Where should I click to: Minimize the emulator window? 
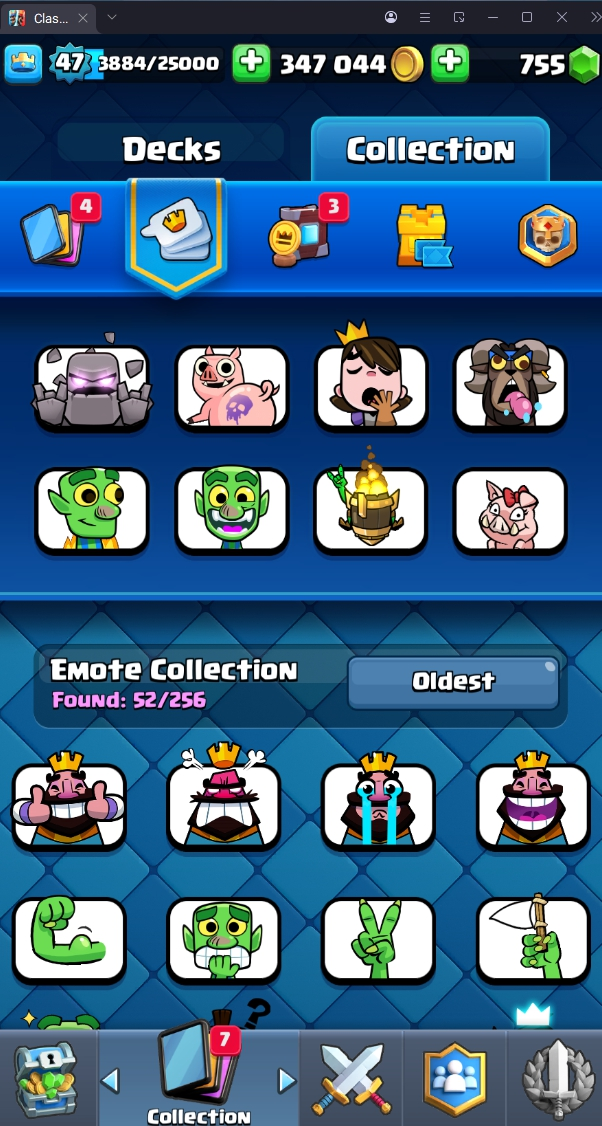click(492, 17)
